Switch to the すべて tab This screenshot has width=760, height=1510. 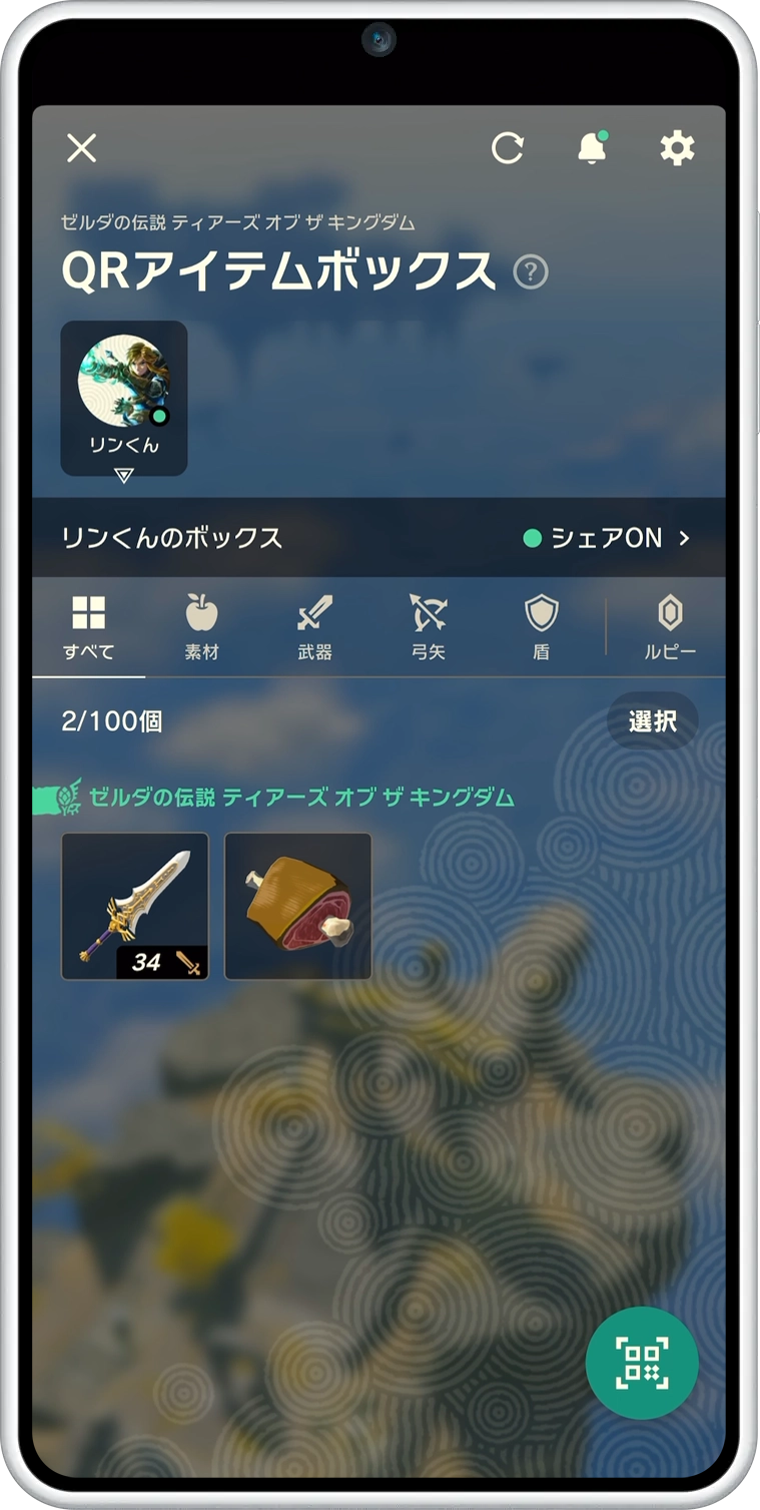pos(89,628)
